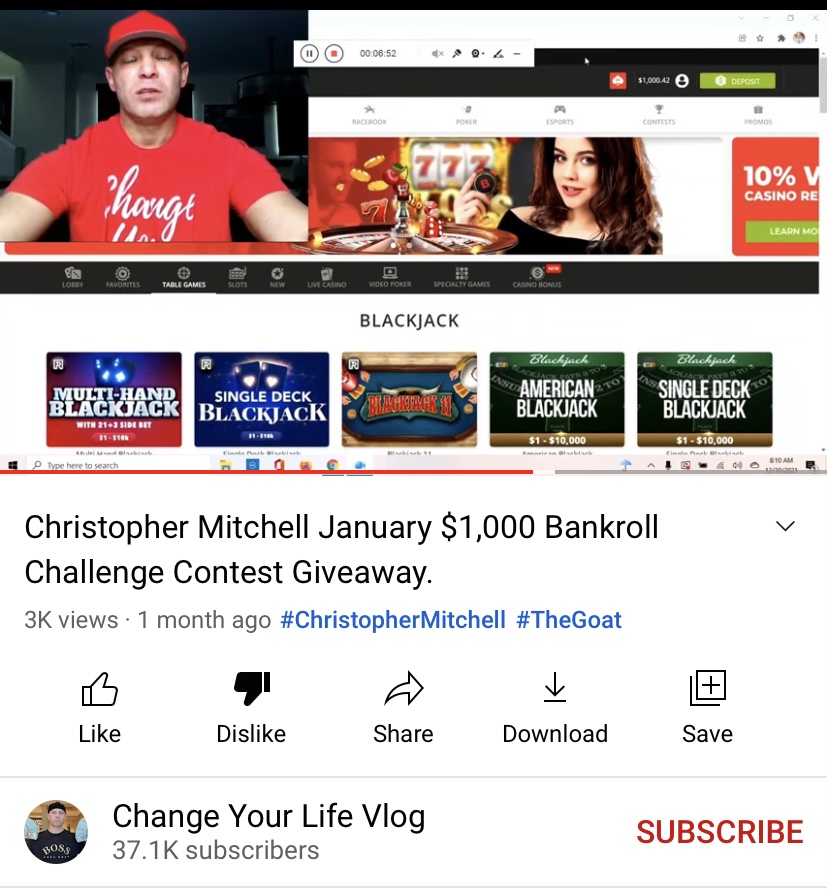Subscribe to Change Your Life Vlog
Screen dimensions: 827x891
click(x=719, y=832)
